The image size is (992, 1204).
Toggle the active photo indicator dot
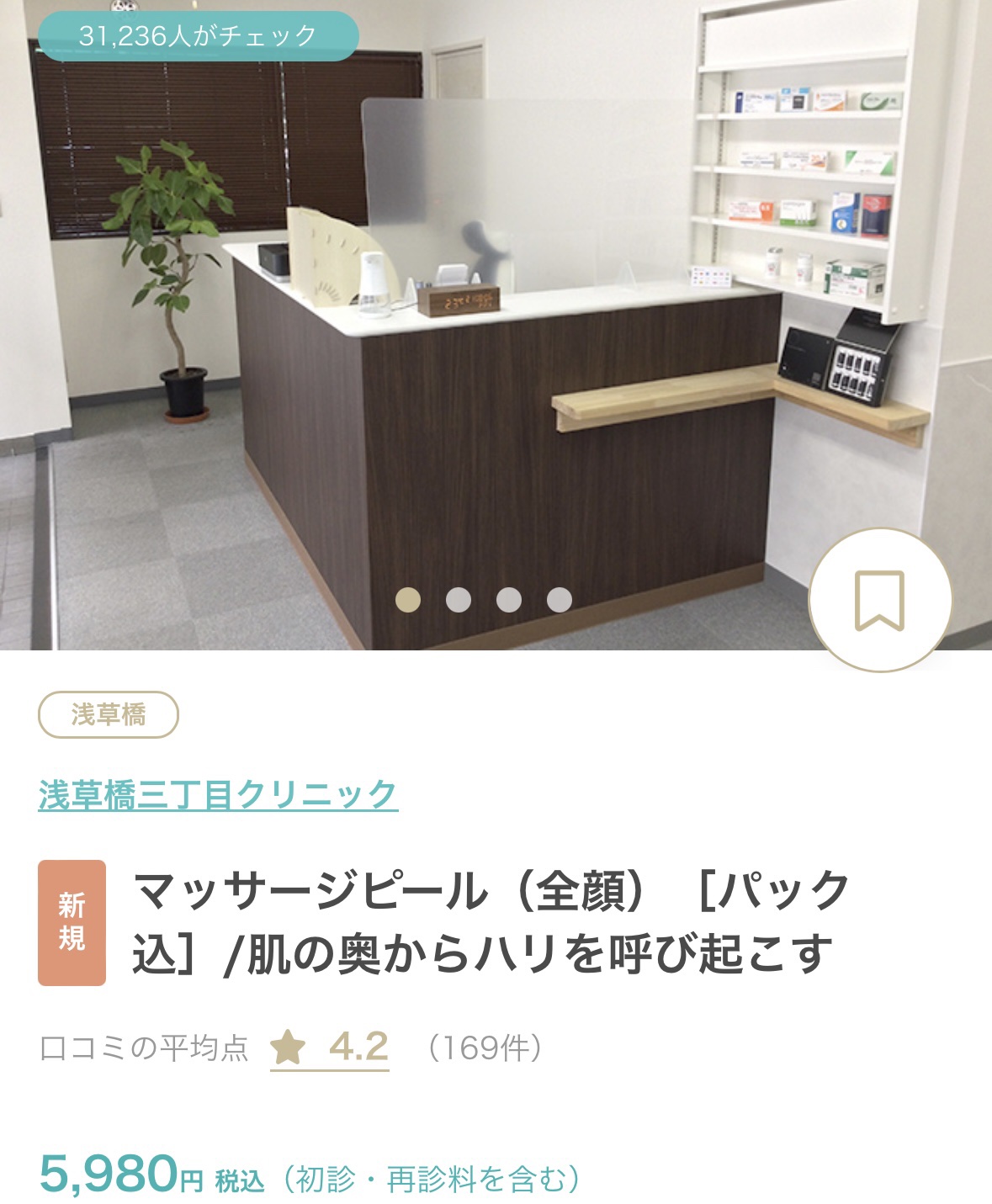pos(408,599)
